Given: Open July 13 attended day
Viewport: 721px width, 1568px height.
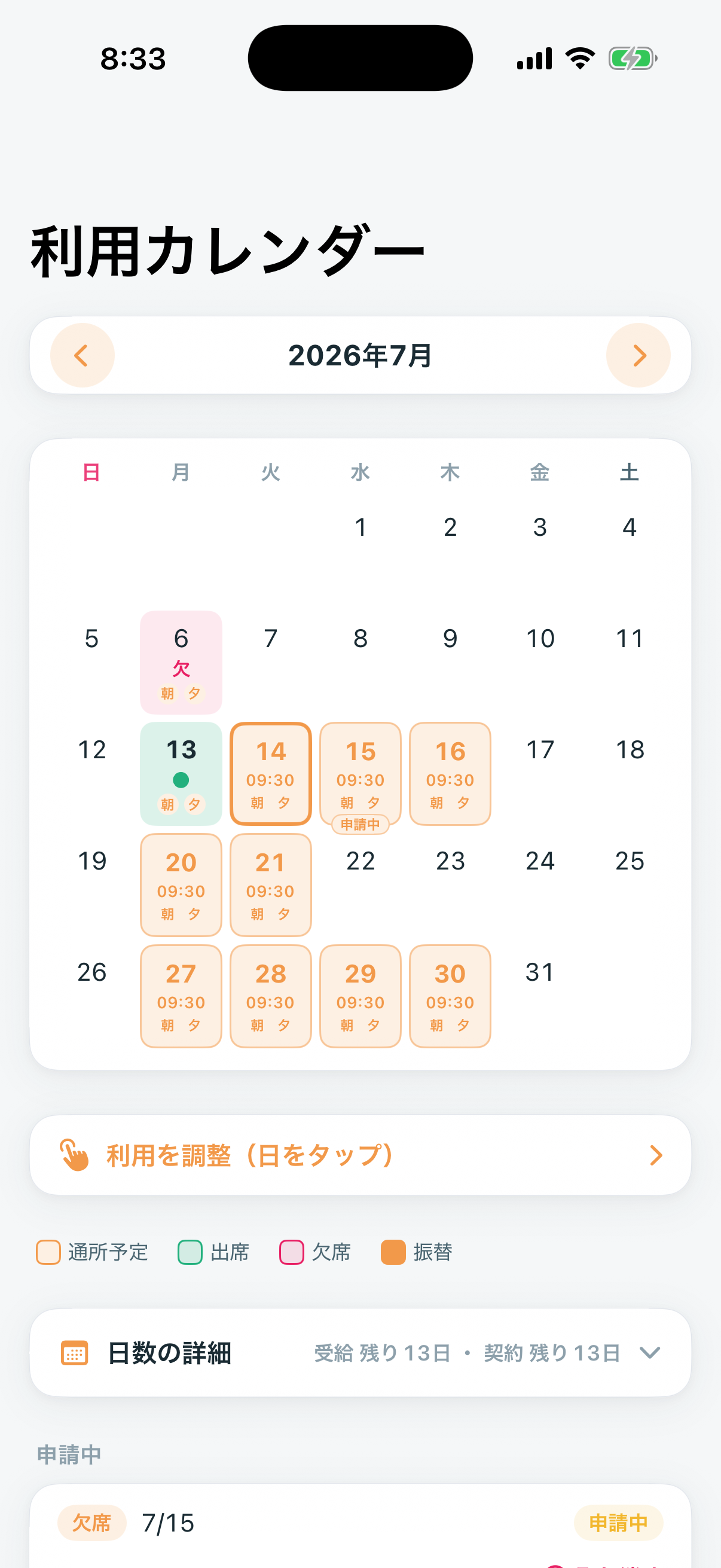Looking at the screenshot, I should pyautogui.click(x=181, y=774).
